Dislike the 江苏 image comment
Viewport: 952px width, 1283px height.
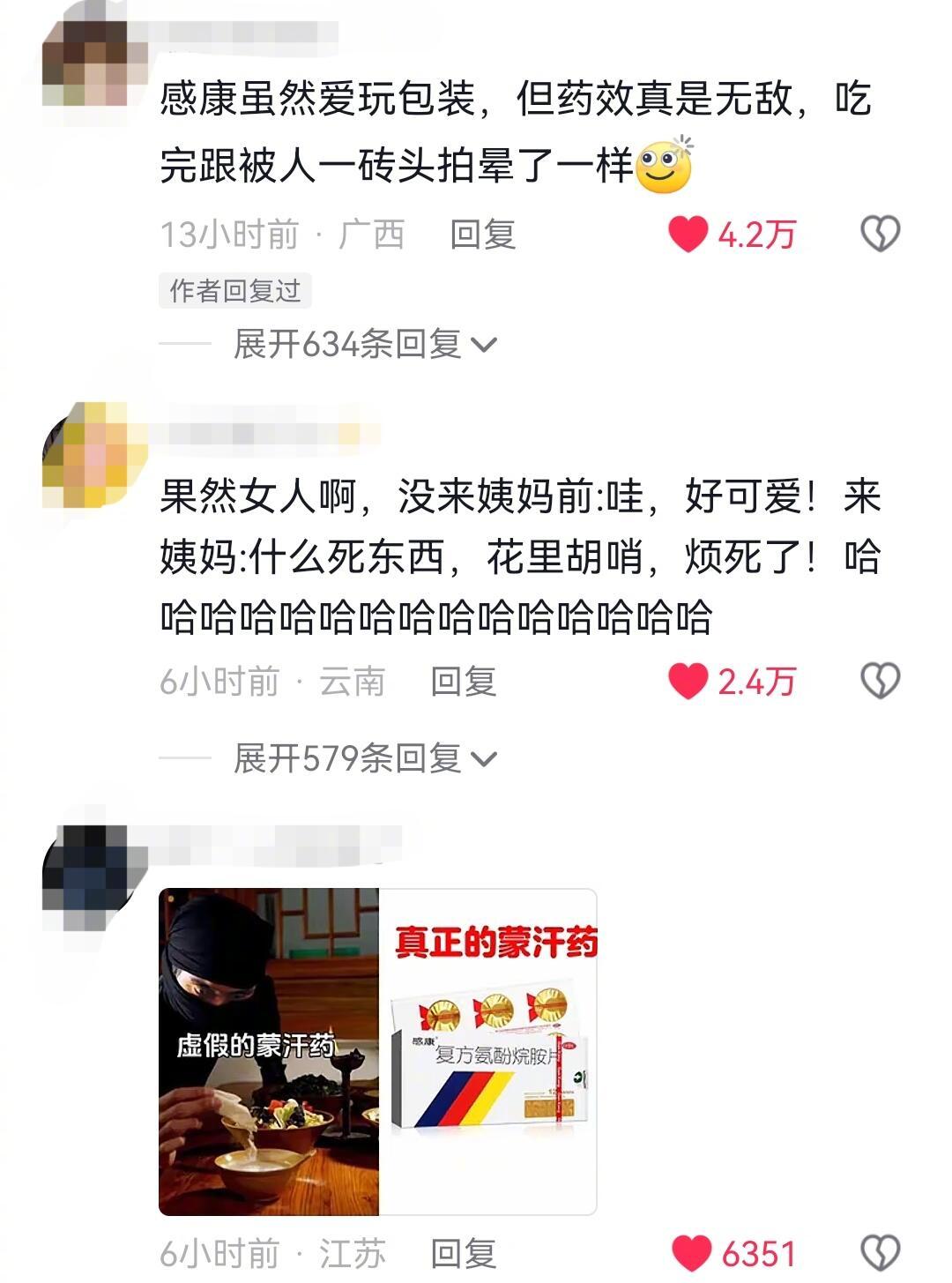point(880,1253)
